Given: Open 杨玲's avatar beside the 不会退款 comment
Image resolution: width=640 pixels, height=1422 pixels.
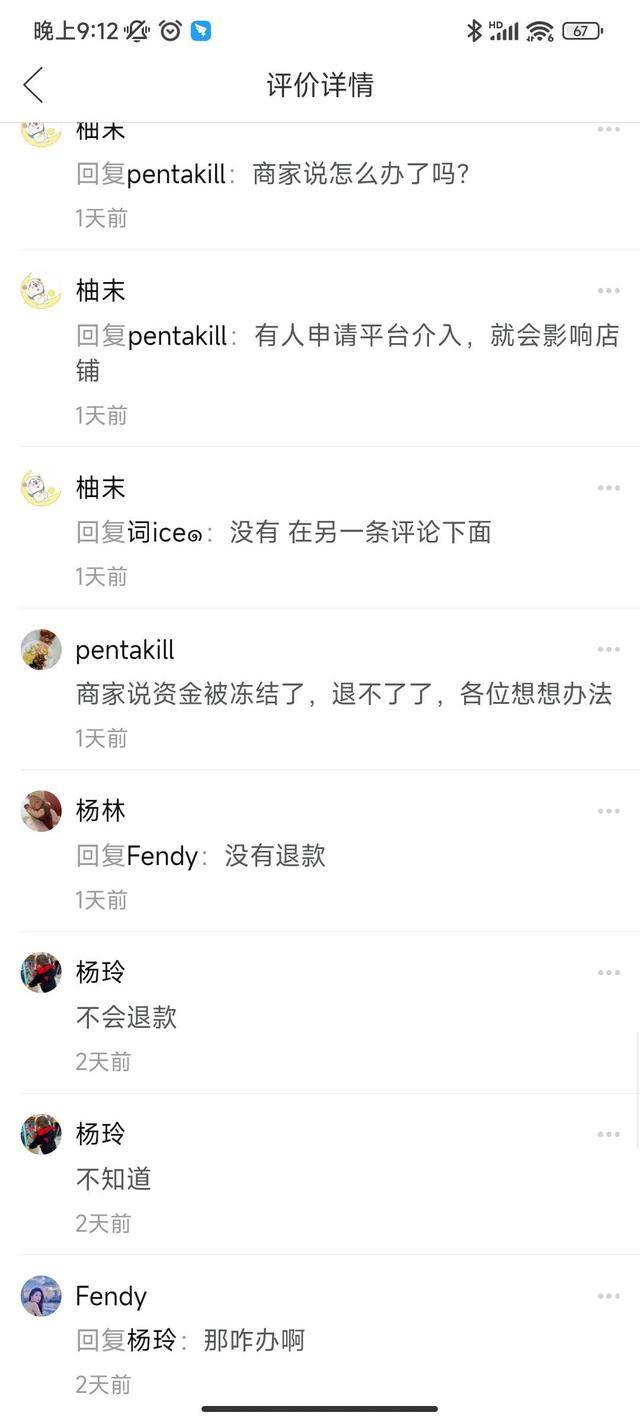Looking at the screenshot, I should [x=41, y=972].
